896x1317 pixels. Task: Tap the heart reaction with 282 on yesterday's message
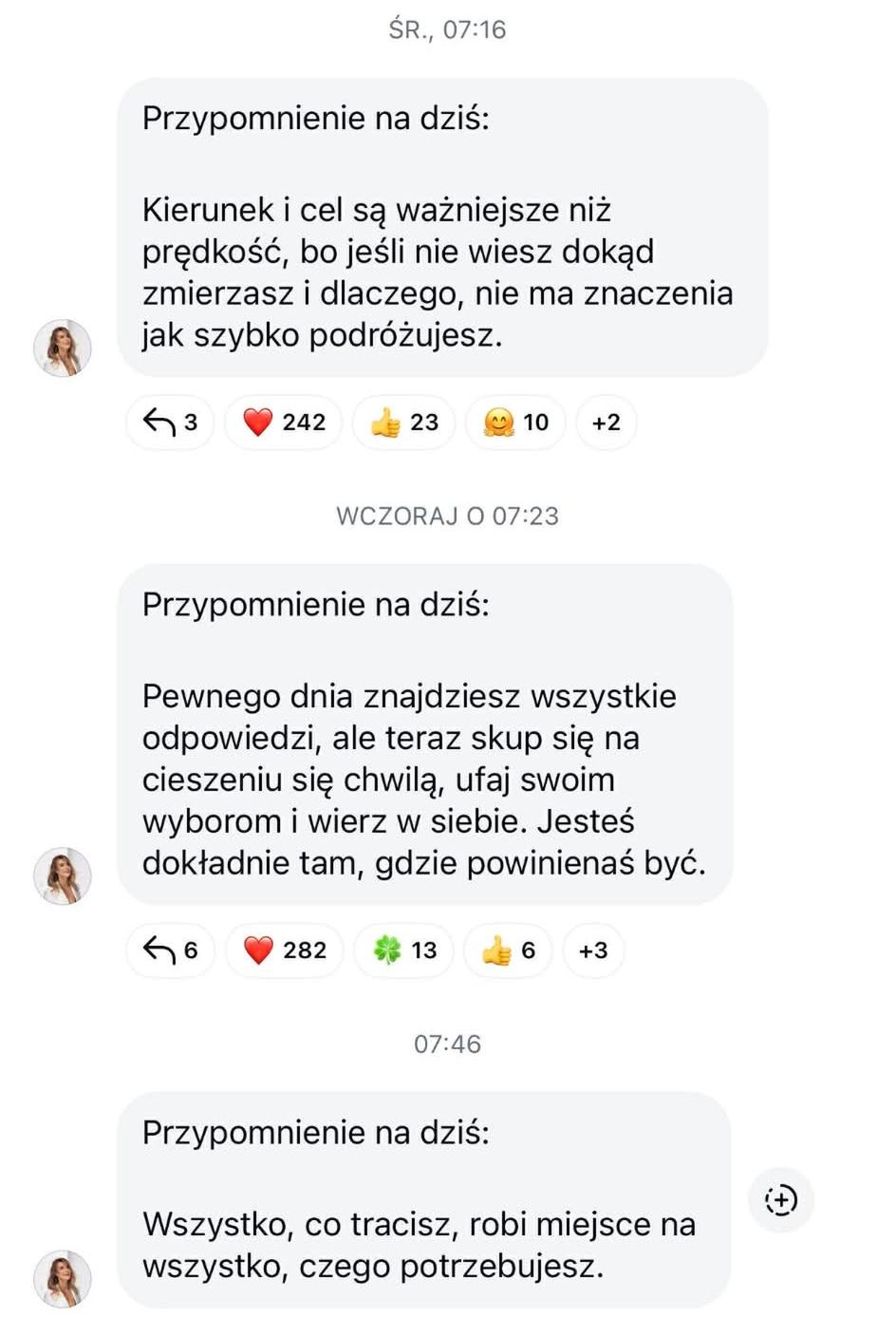(284, 950)
